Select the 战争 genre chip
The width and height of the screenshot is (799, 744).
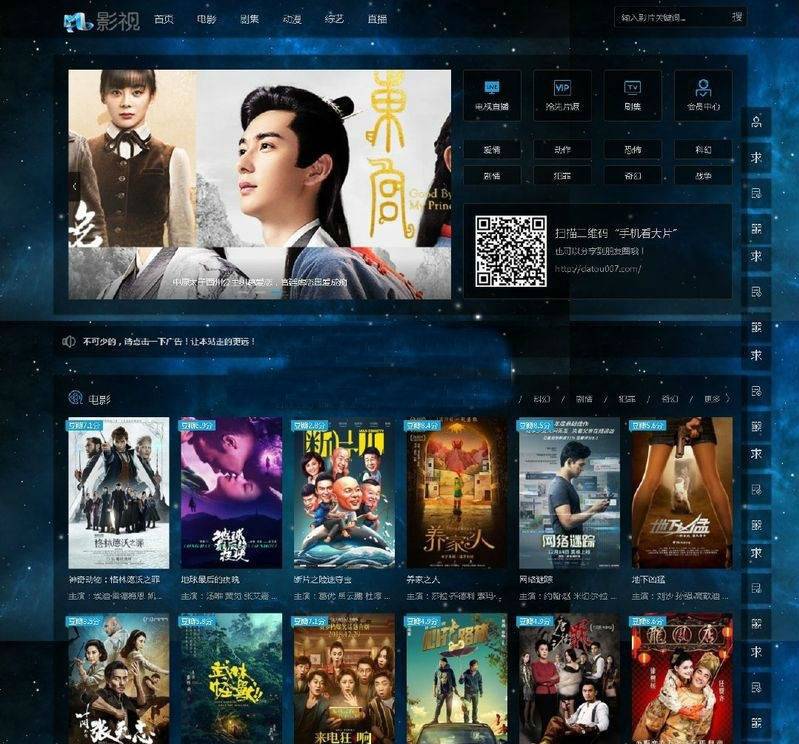coord(703,175)
